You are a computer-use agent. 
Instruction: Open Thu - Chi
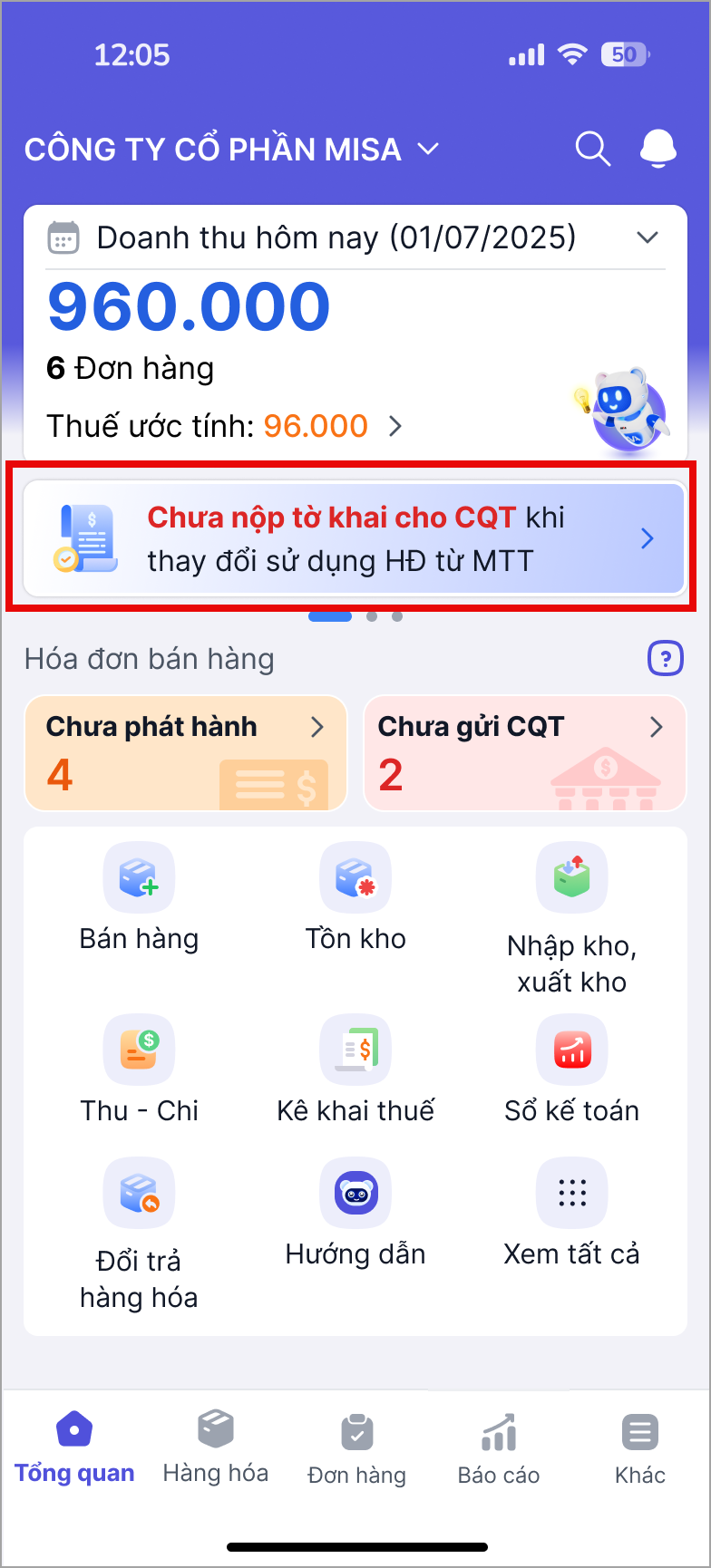(139, 1070)
